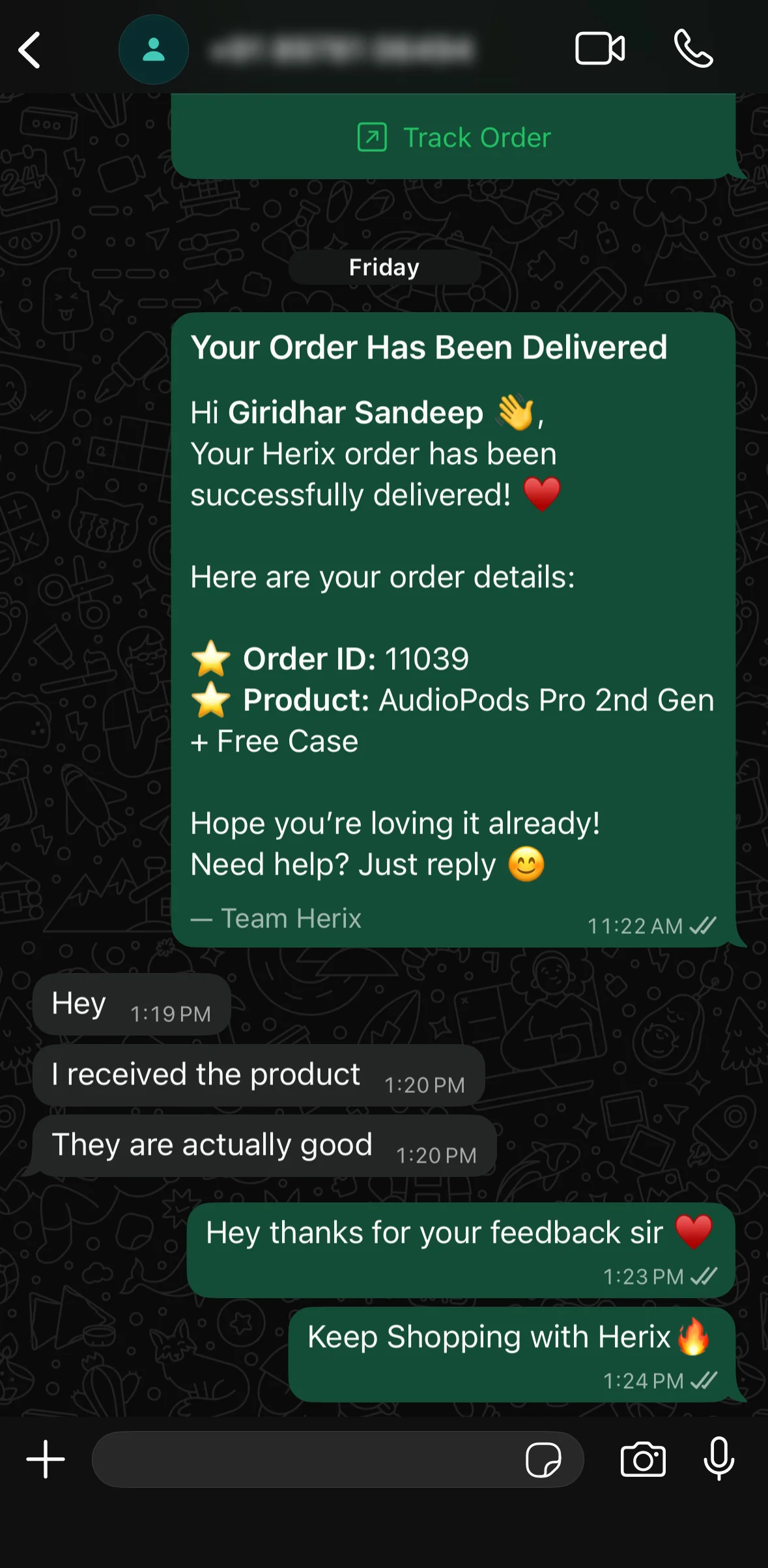Open the sticker picker
The image size is (768, 1568).
[543, 1460]
